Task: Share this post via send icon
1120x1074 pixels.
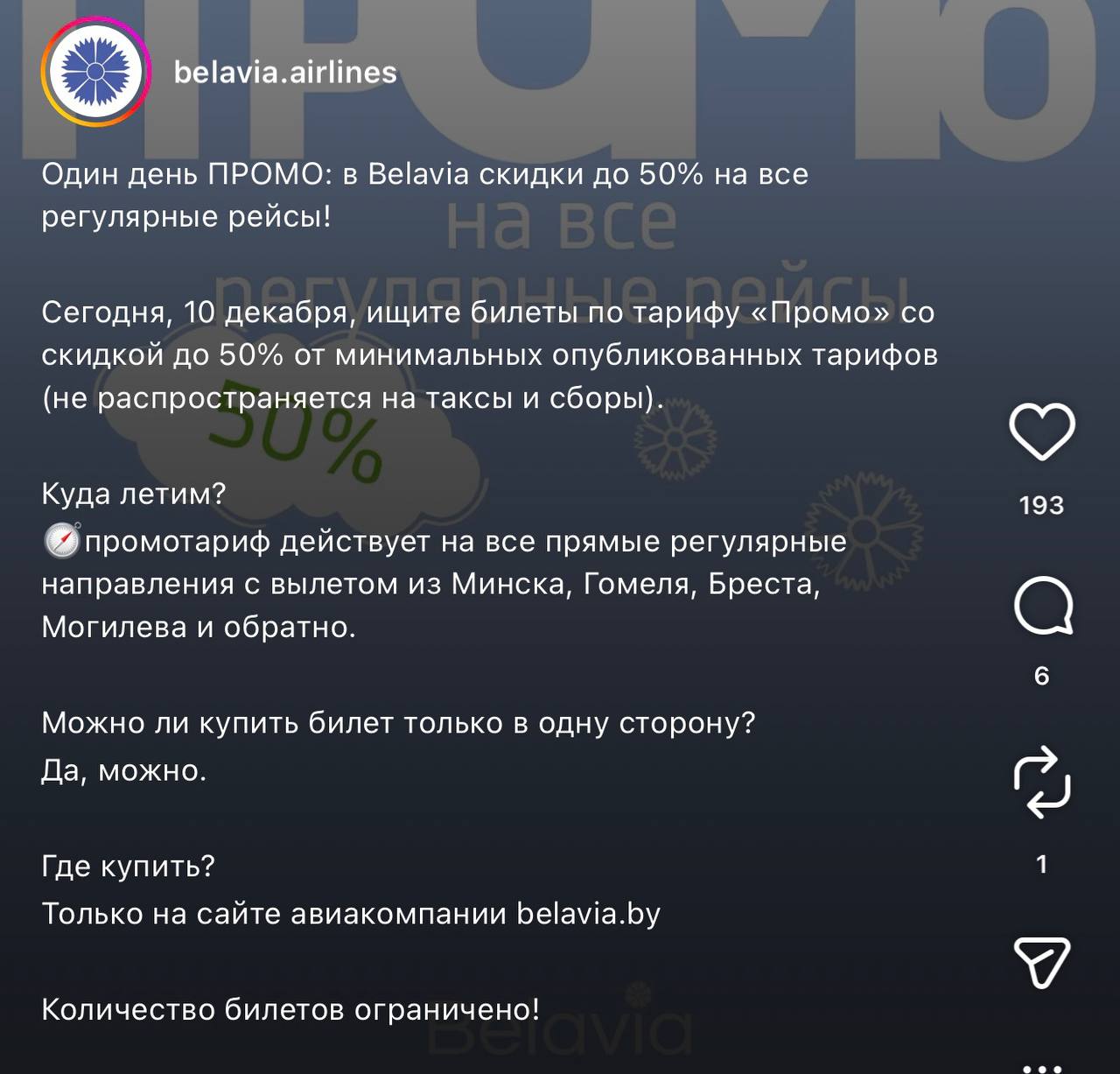Action: (x=1041, y=962)
